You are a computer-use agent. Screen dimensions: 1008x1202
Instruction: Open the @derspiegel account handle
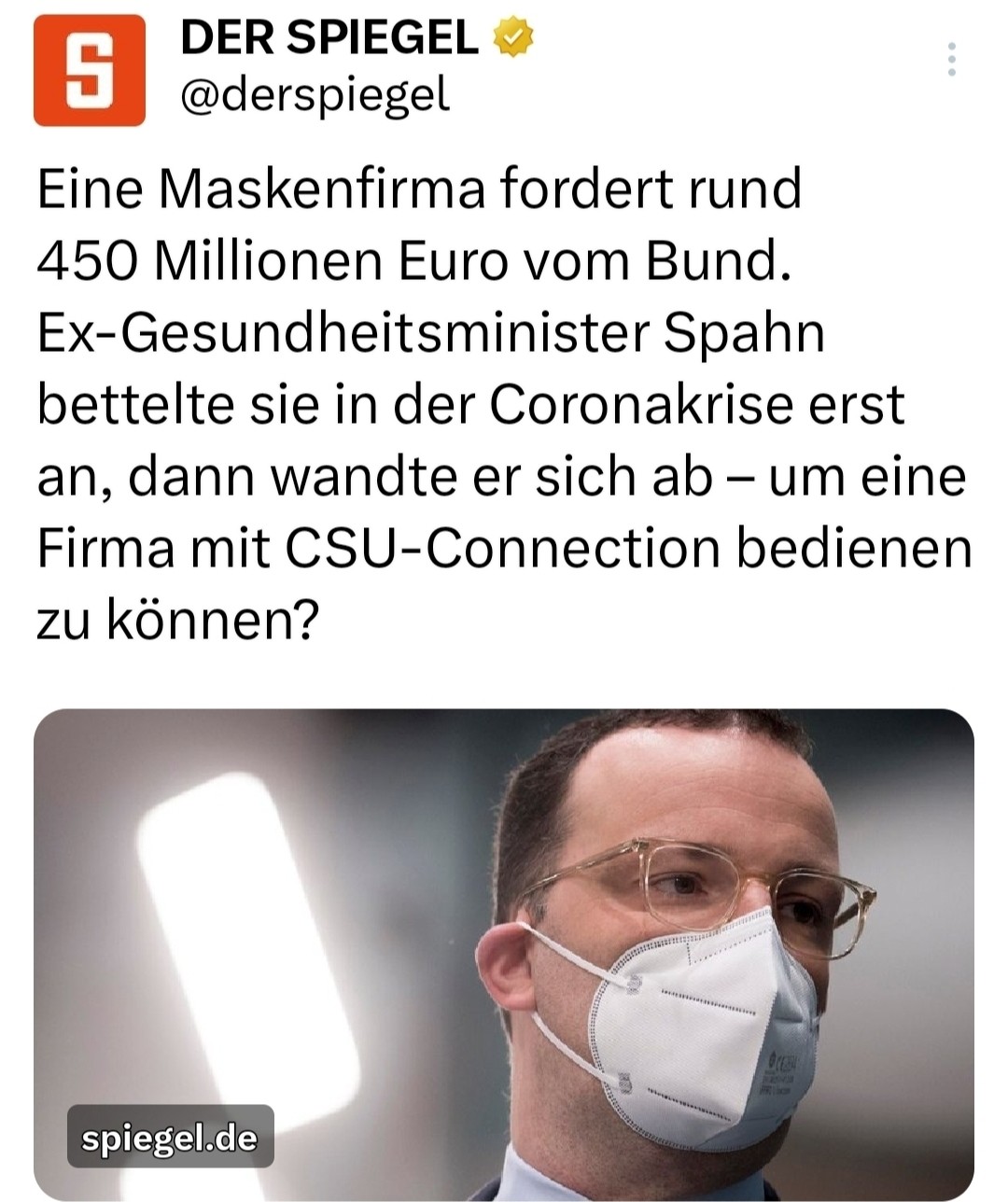pyautogui.click(x=314, y=94)
